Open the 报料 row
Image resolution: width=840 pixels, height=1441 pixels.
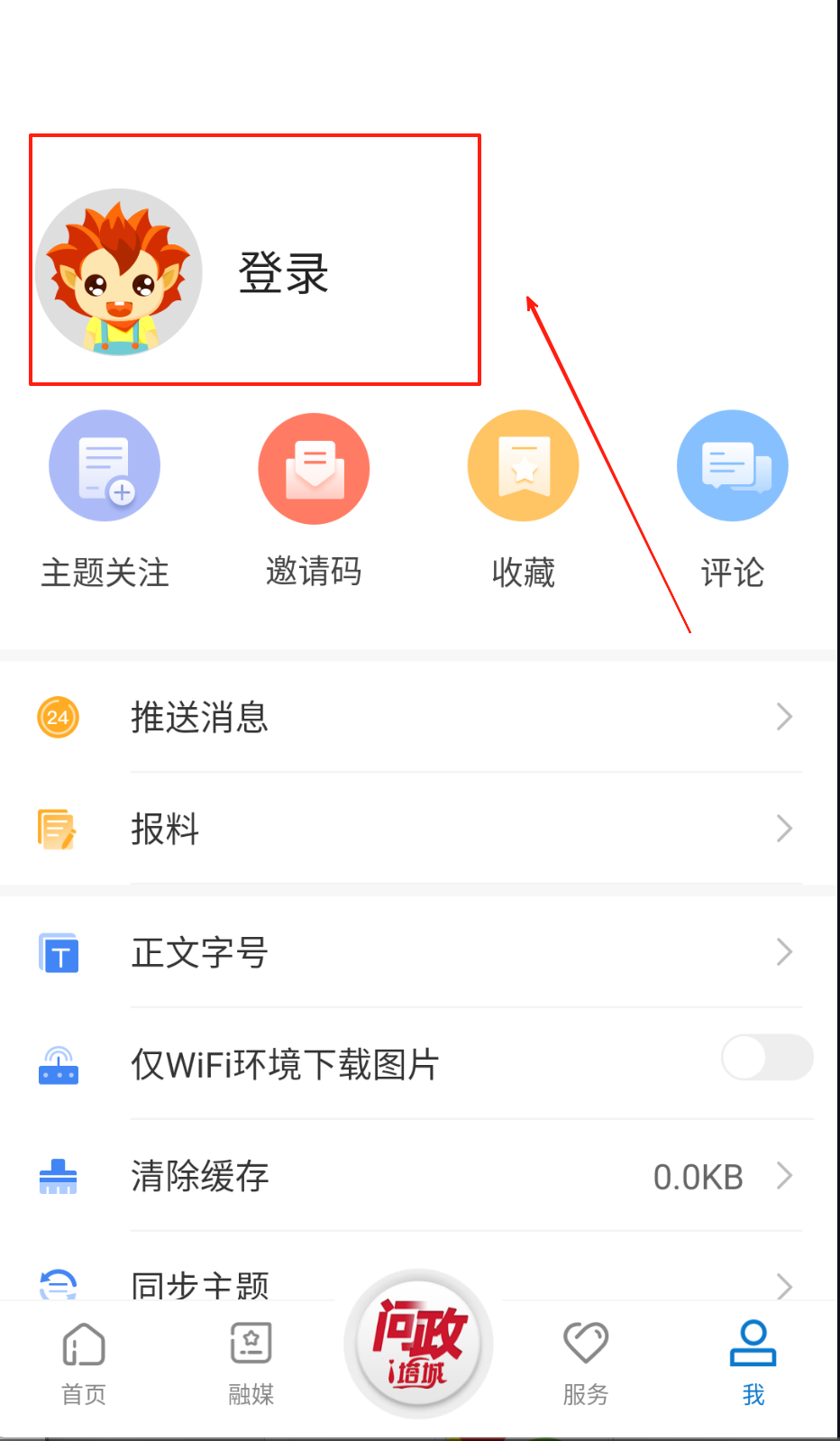click(419, 829)
